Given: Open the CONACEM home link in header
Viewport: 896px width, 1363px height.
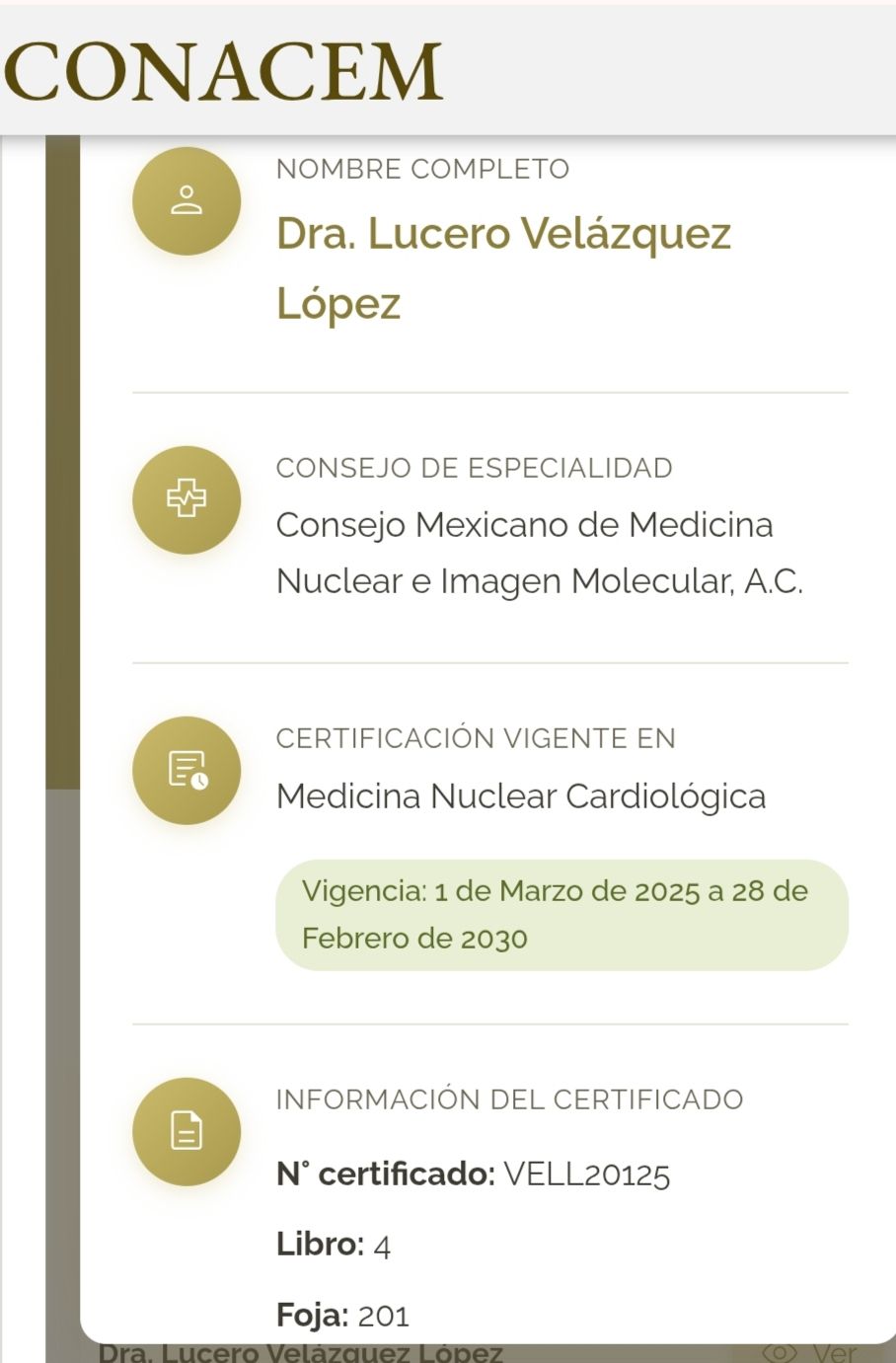Looking at the screenshot, I should click(x=223, y=72).
